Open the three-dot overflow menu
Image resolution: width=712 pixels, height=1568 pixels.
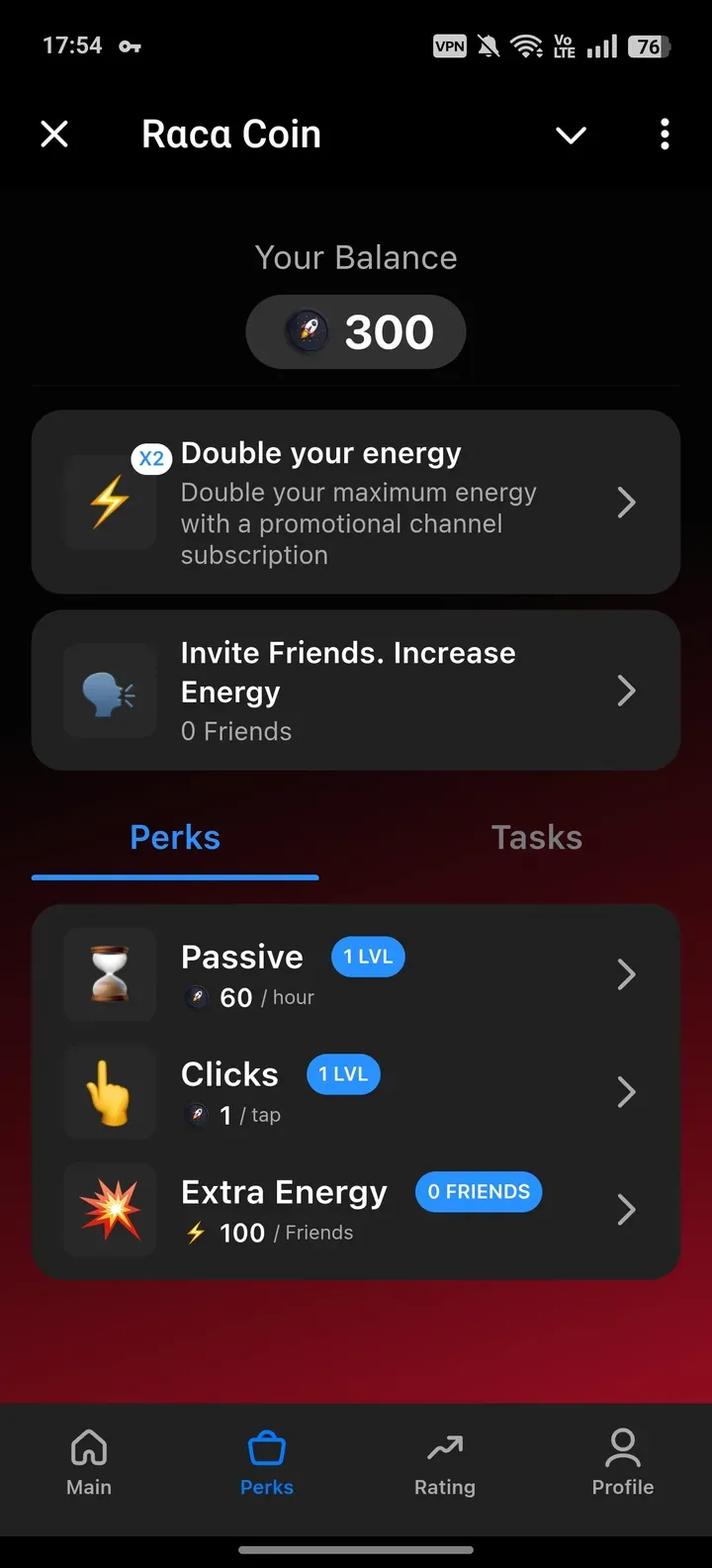click(x=665, y=134)
